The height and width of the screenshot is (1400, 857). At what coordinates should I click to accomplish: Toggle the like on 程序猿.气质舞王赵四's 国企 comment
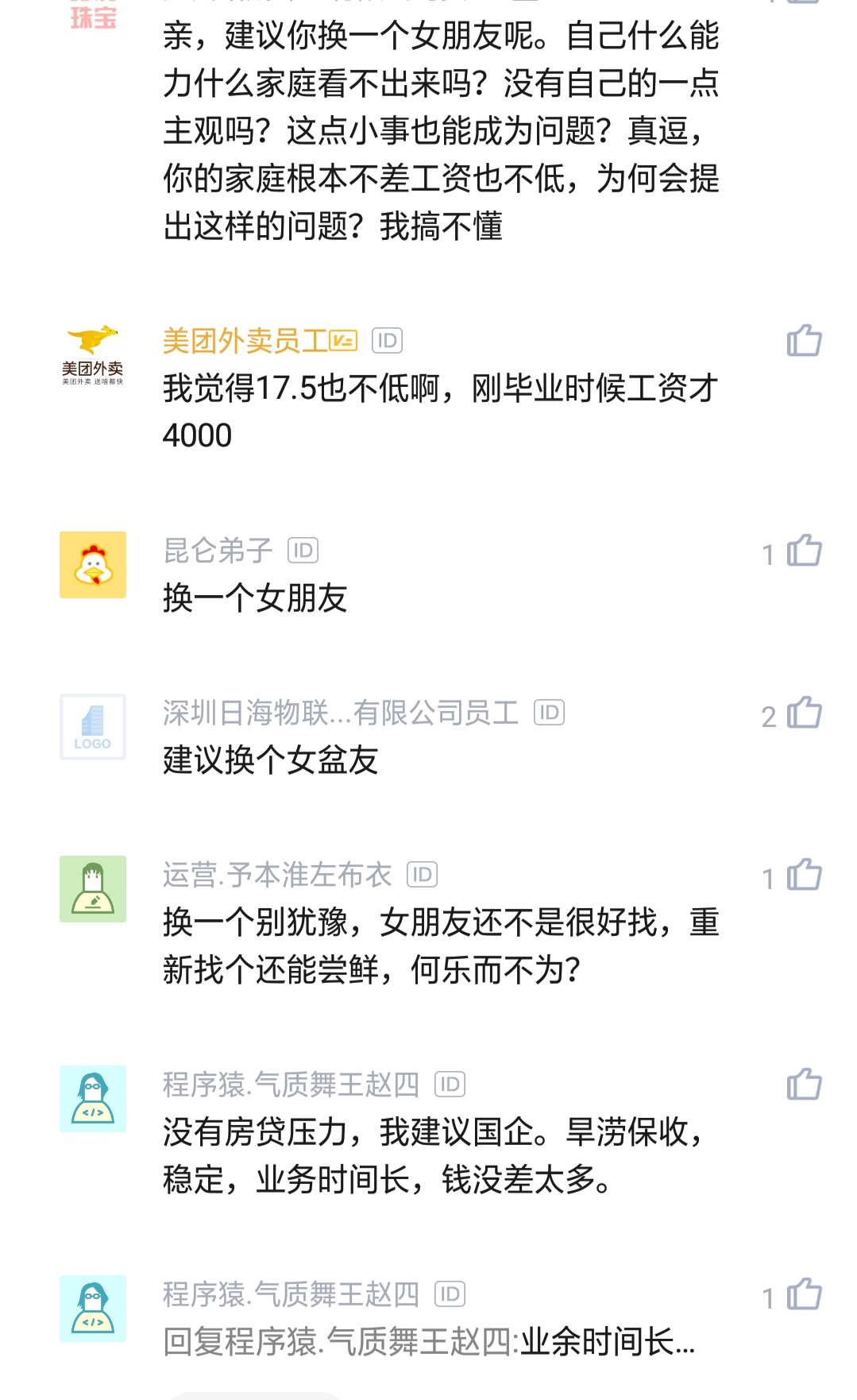805,1085
